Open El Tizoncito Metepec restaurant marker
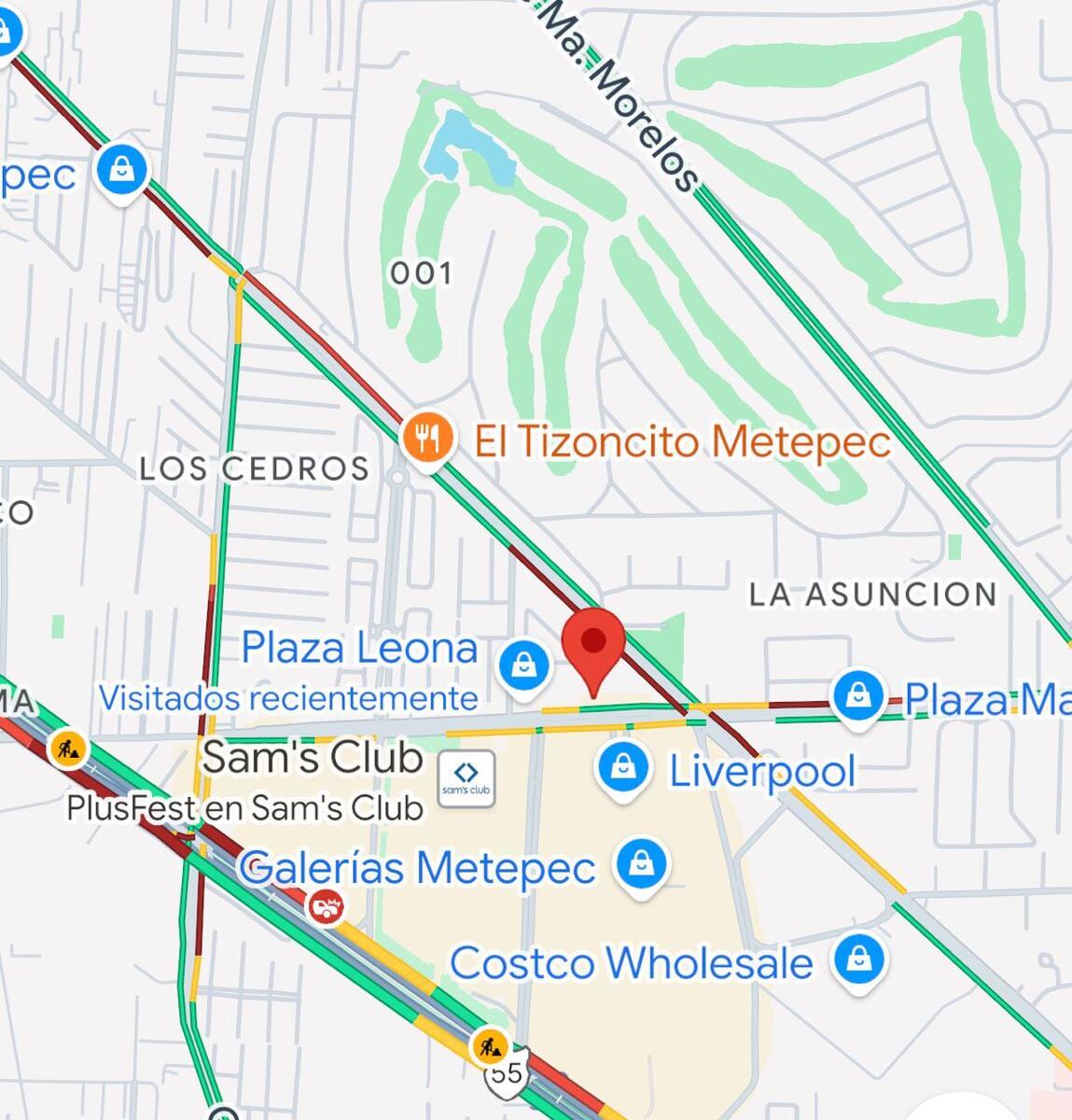This screenshot has height=1120, width=1072. 427,439
